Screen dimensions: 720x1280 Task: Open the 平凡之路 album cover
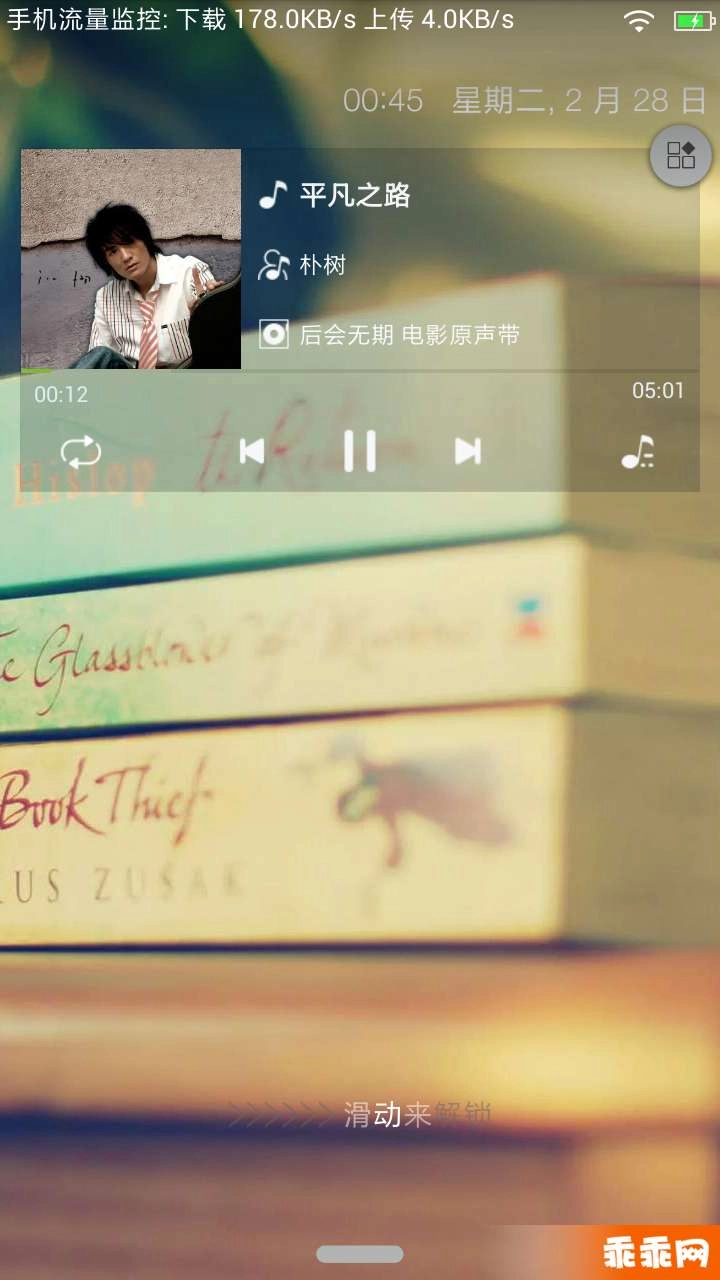point(131,259)
